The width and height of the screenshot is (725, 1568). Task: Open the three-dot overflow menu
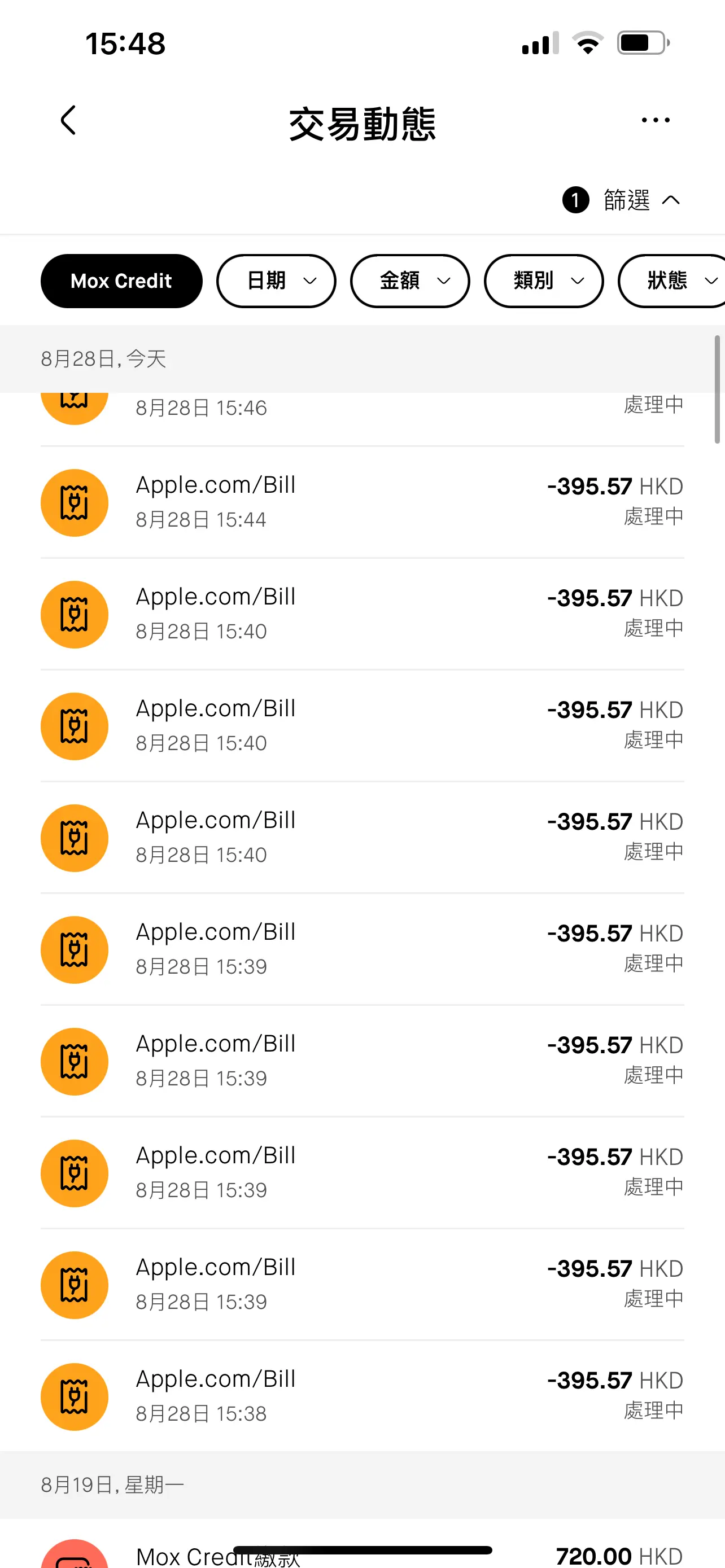[656, 120]
